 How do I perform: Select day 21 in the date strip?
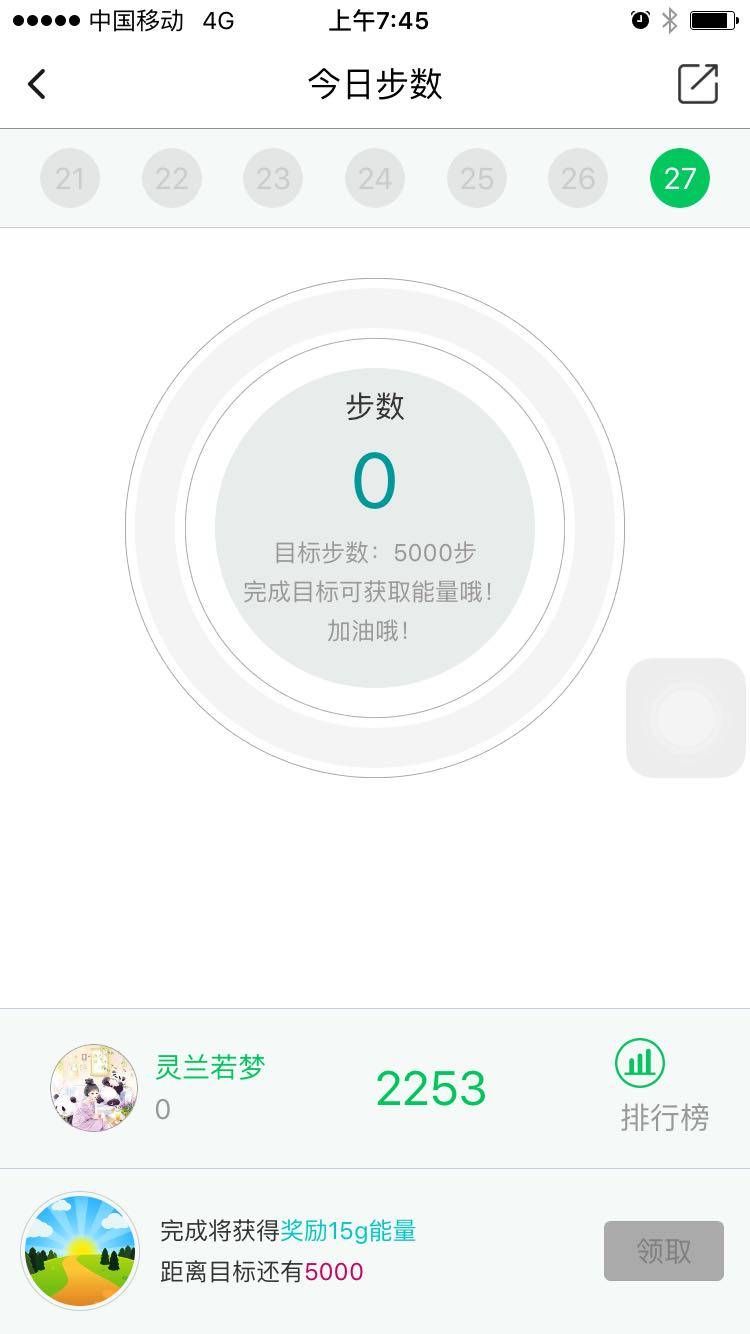[x=70, y=179]
